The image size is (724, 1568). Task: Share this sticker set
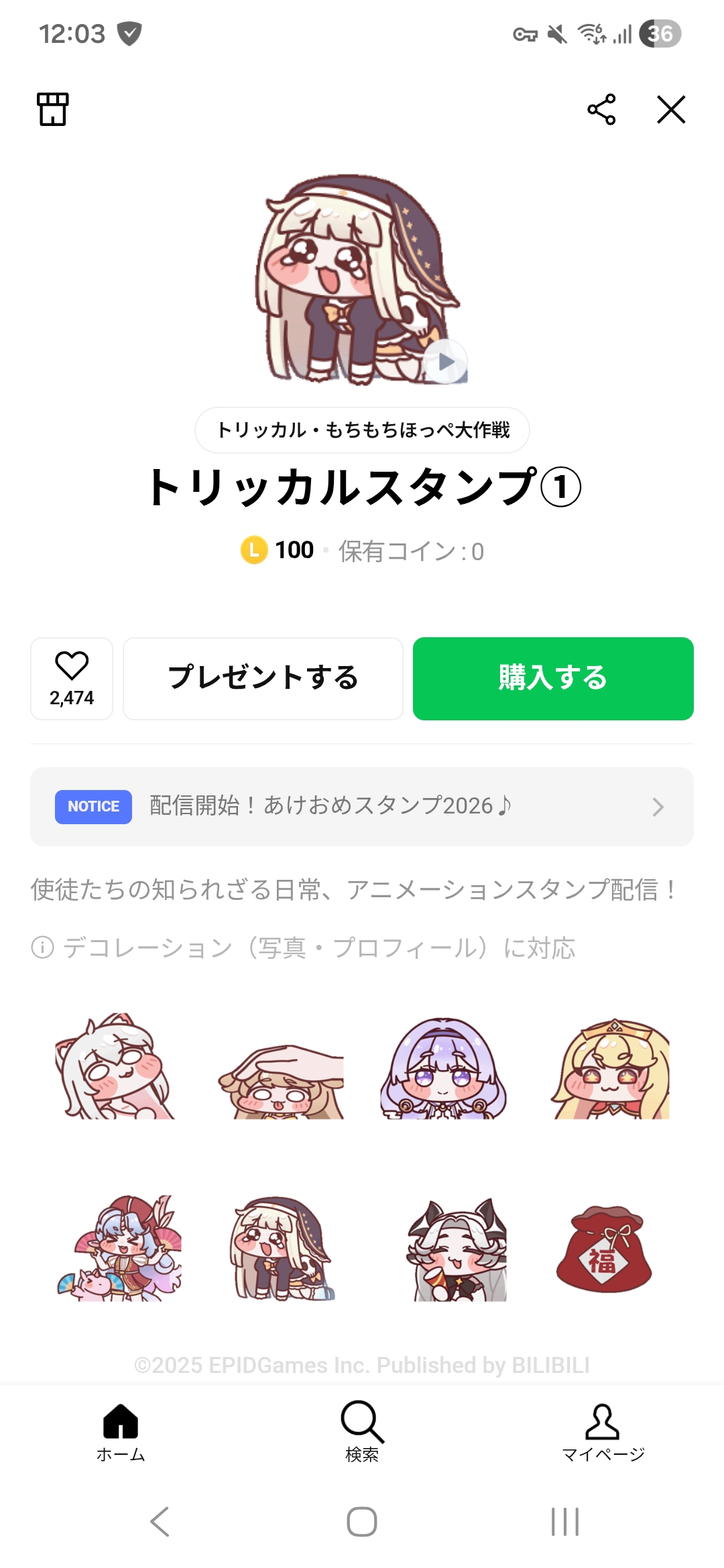click(601, 109)
